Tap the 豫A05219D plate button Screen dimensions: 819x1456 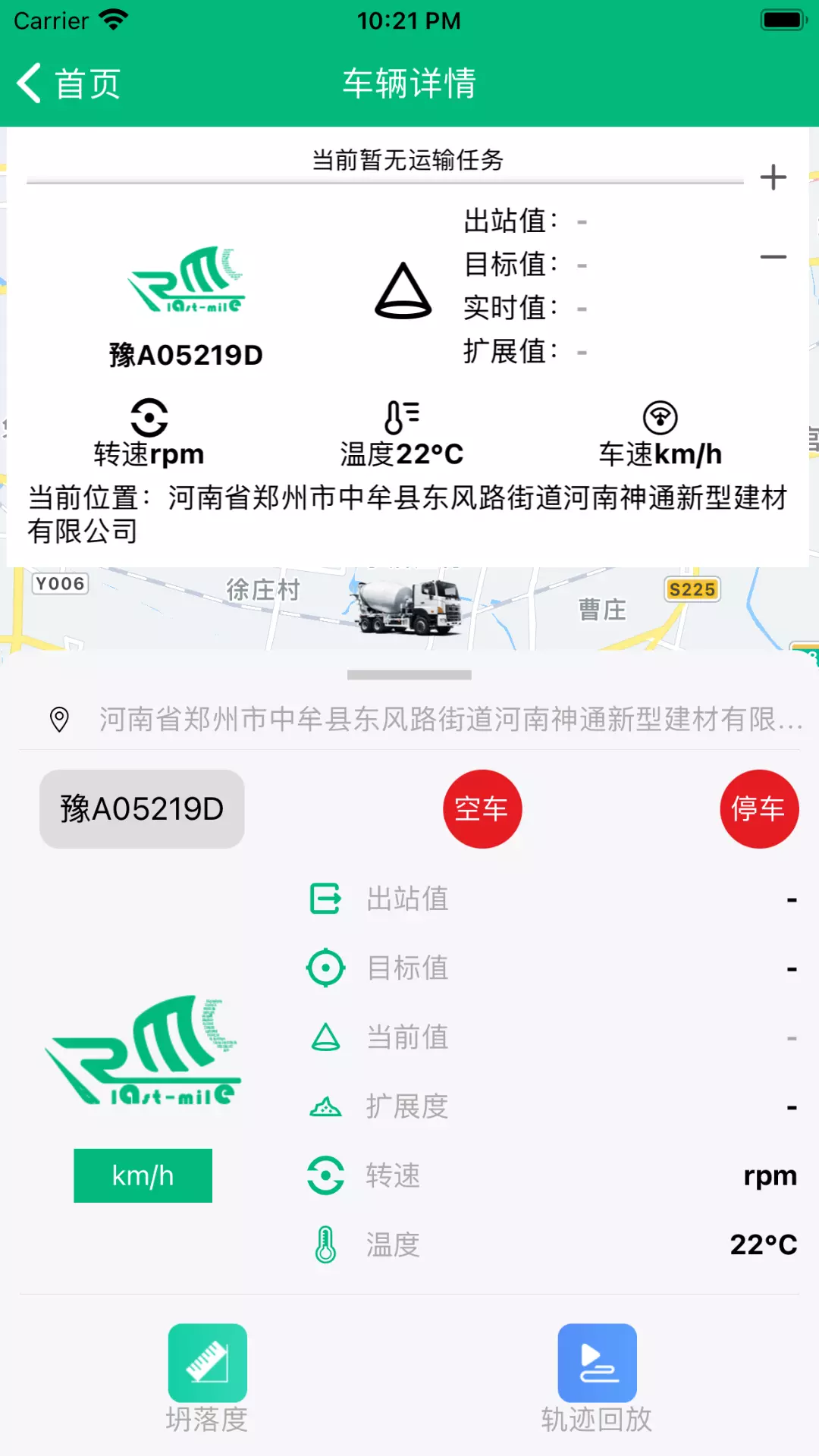[142, 809]
